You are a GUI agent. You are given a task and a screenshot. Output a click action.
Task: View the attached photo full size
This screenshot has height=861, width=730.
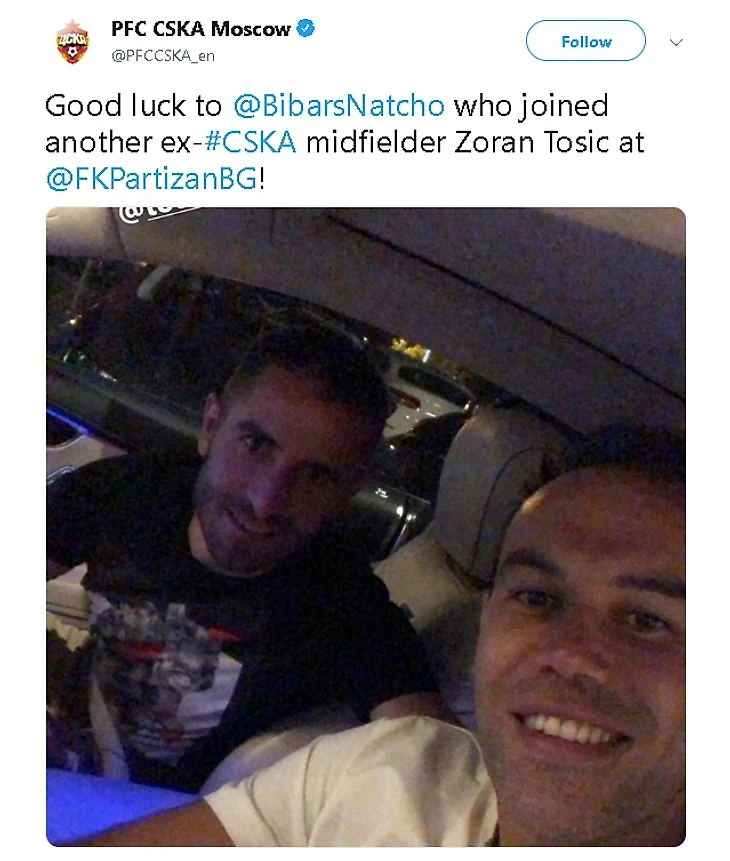click(365, 526)
